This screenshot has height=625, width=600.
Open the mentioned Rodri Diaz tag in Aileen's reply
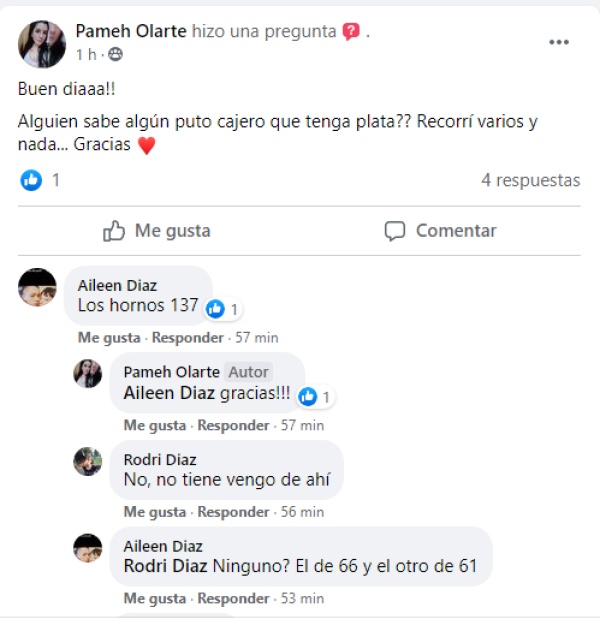166,566
